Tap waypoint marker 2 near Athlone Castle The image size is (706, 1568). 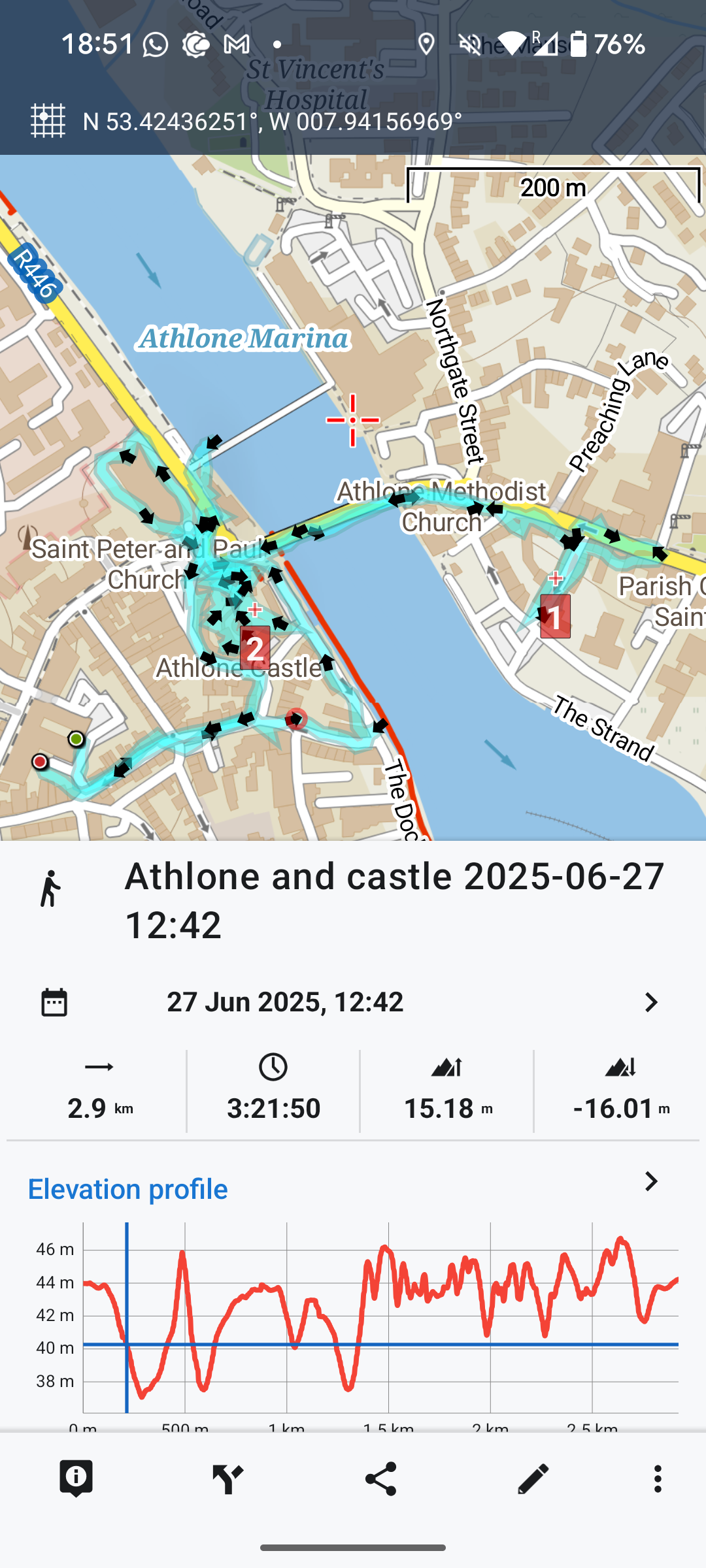coord(255,647)
